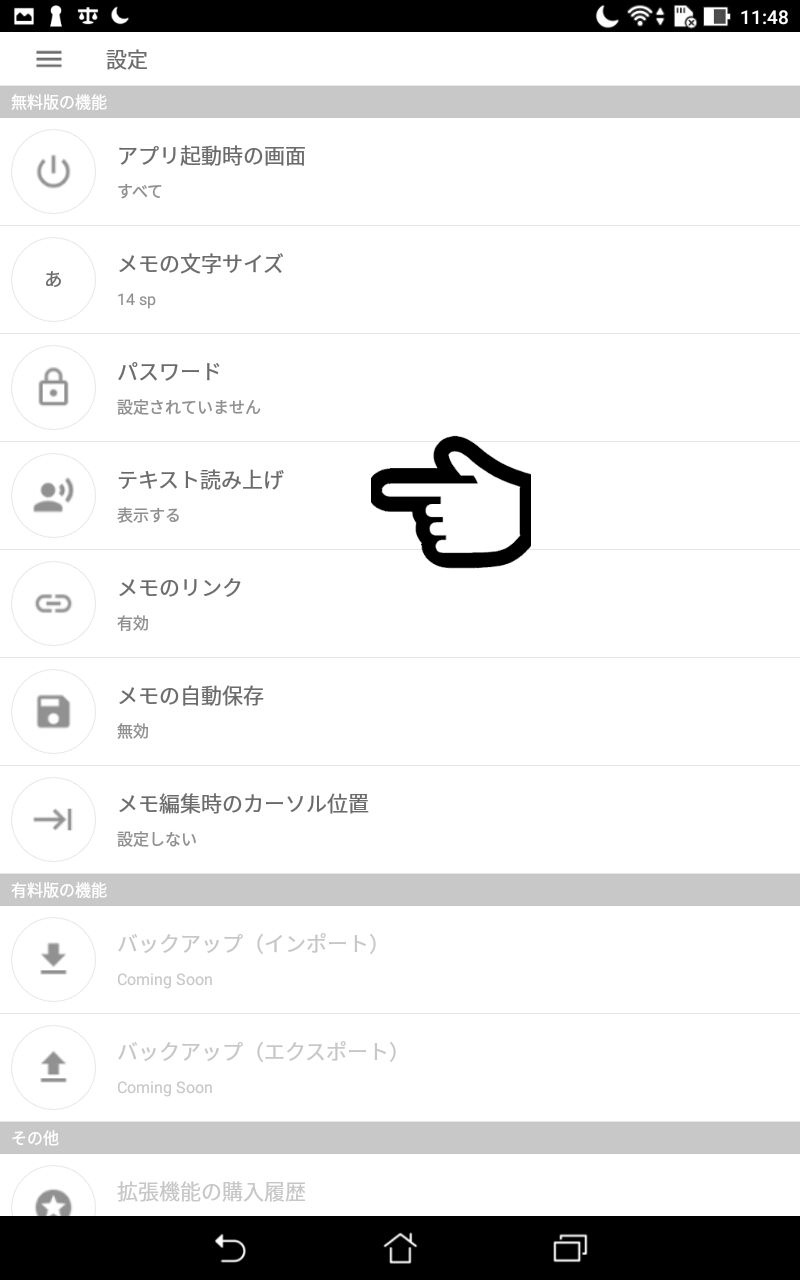Open 拡張機能の購入履歴 row
This screenshot has height=1280, width=800.
tap(400, 1185)
